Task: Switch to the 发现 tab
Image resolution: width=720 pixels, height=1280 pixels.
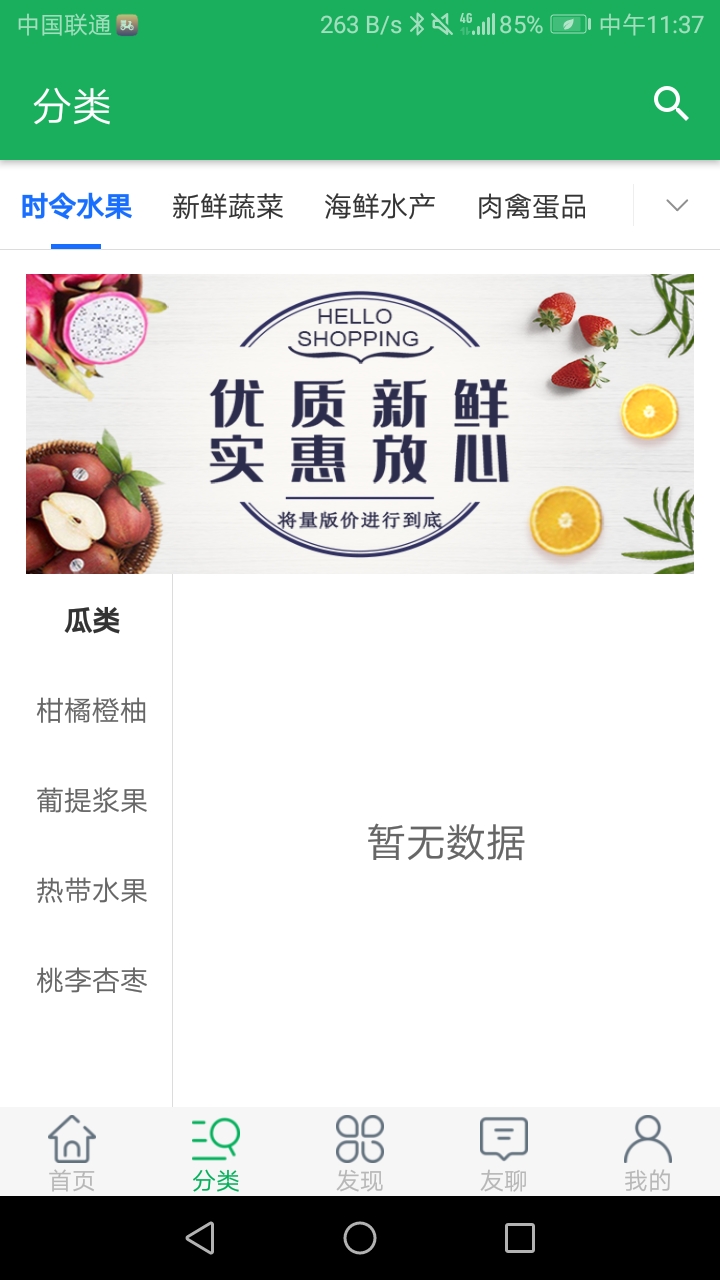Action: point(360,1152)
